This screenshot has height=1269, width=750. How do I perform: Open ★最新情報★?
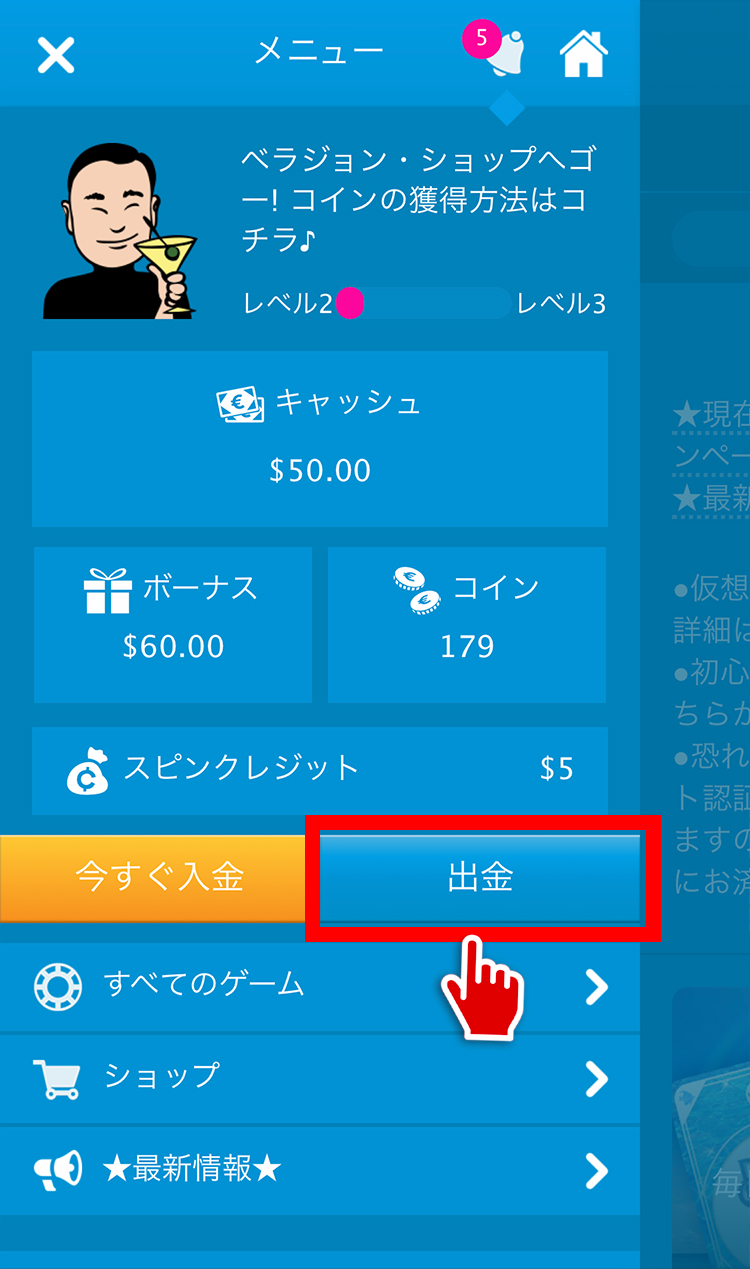pyautogui.click(x=320, y=1170)
